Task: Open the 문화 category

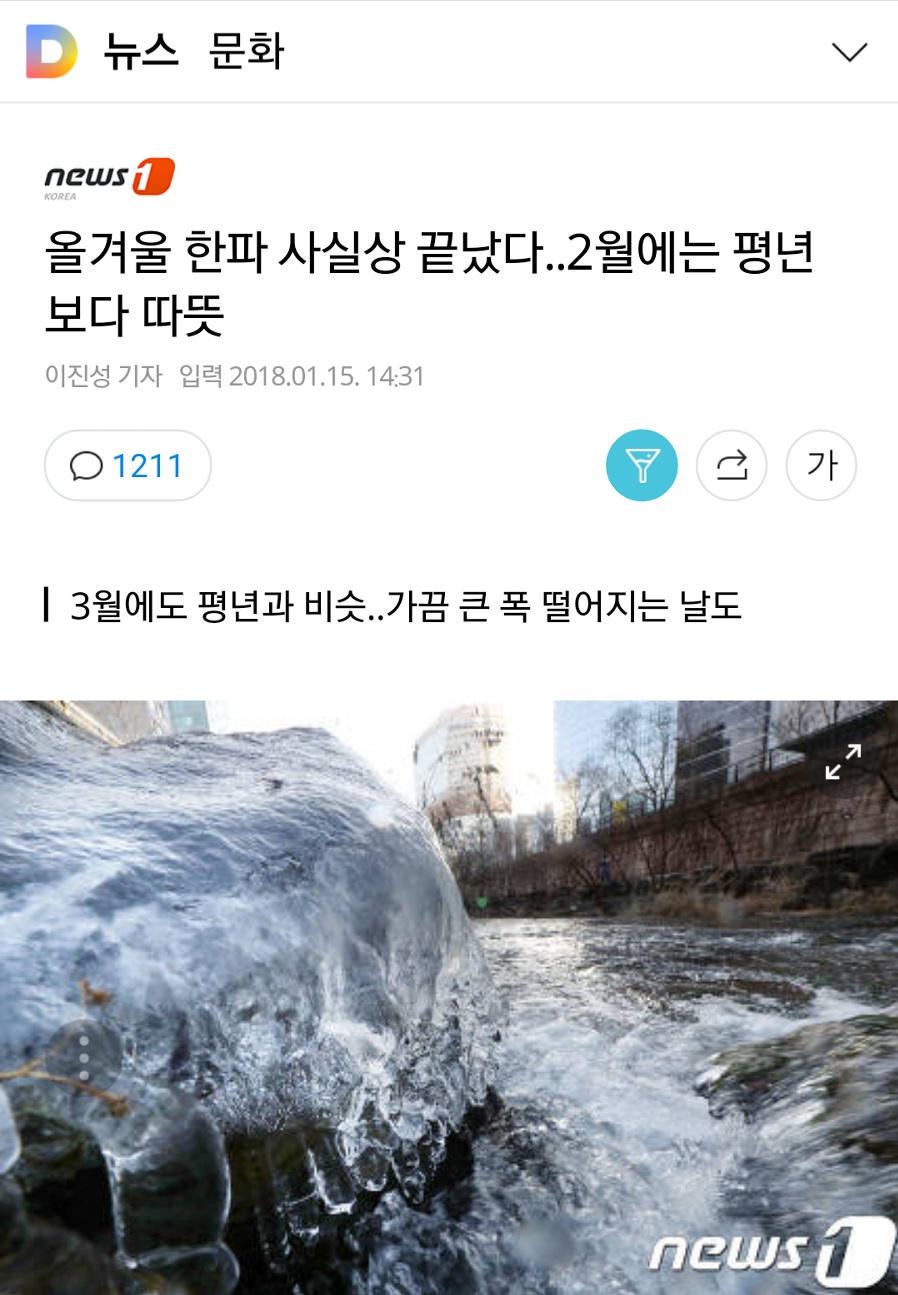Action: 246,51
